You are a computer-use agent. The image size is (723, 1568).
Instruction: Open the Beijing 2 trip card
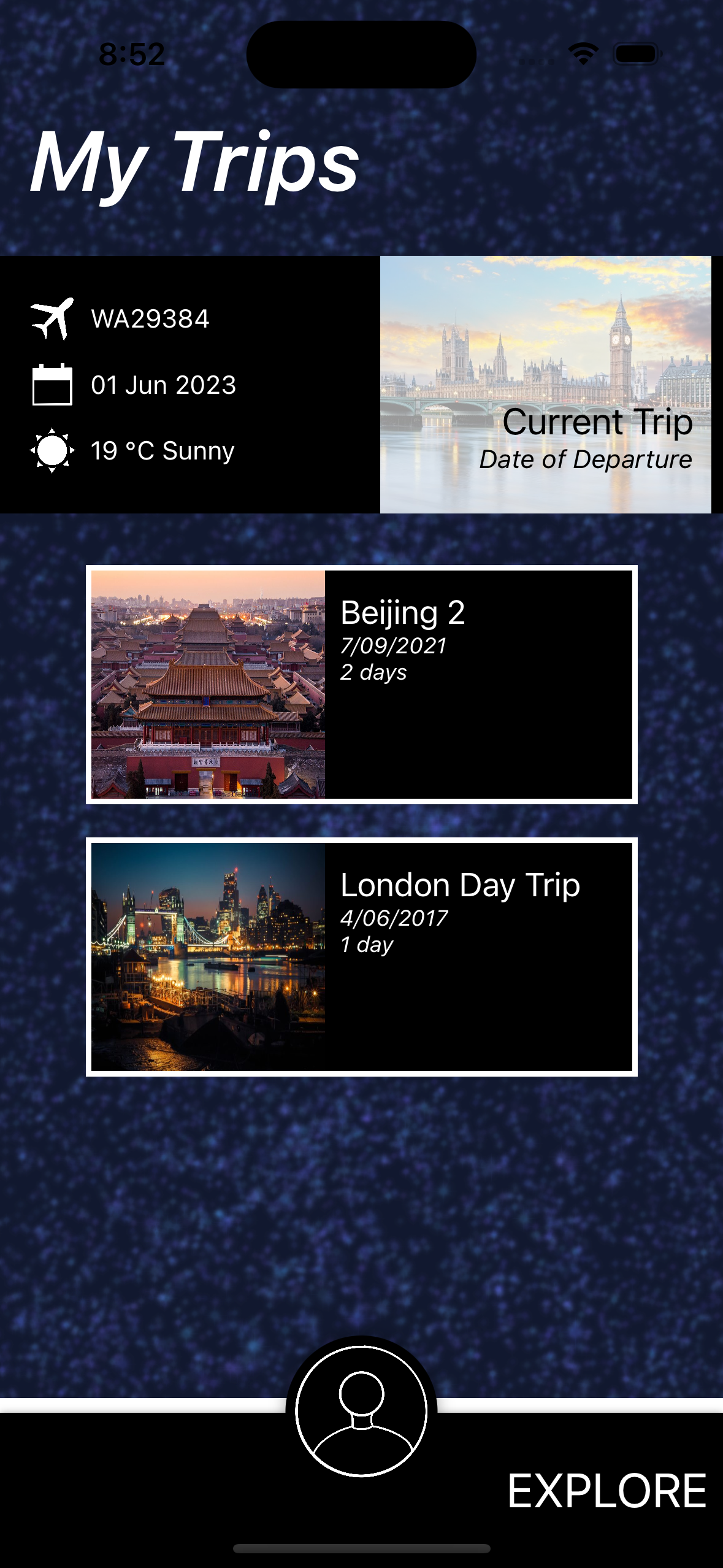click(x=361, y=684)
